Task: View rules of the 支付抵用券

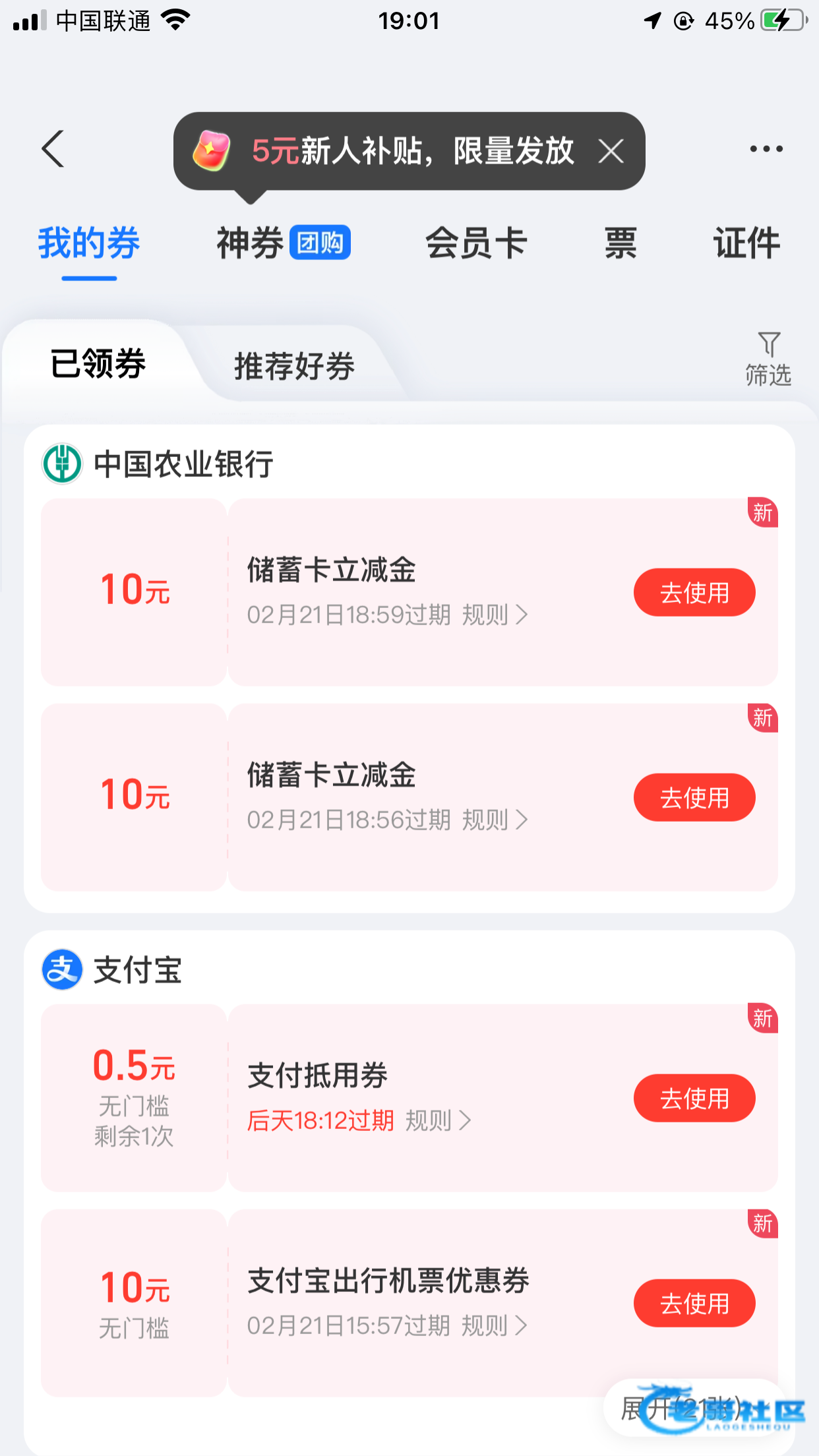Action: pos(438,1120)
